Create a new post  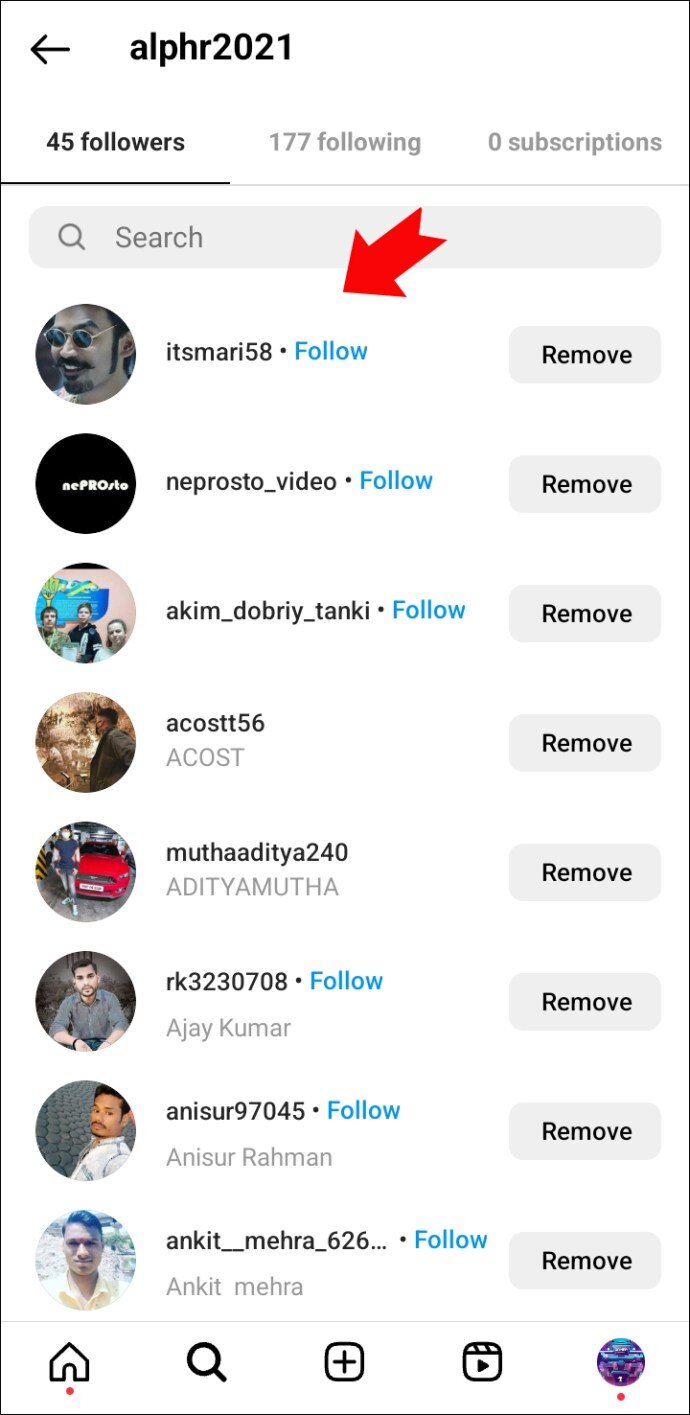[344, 1362]
